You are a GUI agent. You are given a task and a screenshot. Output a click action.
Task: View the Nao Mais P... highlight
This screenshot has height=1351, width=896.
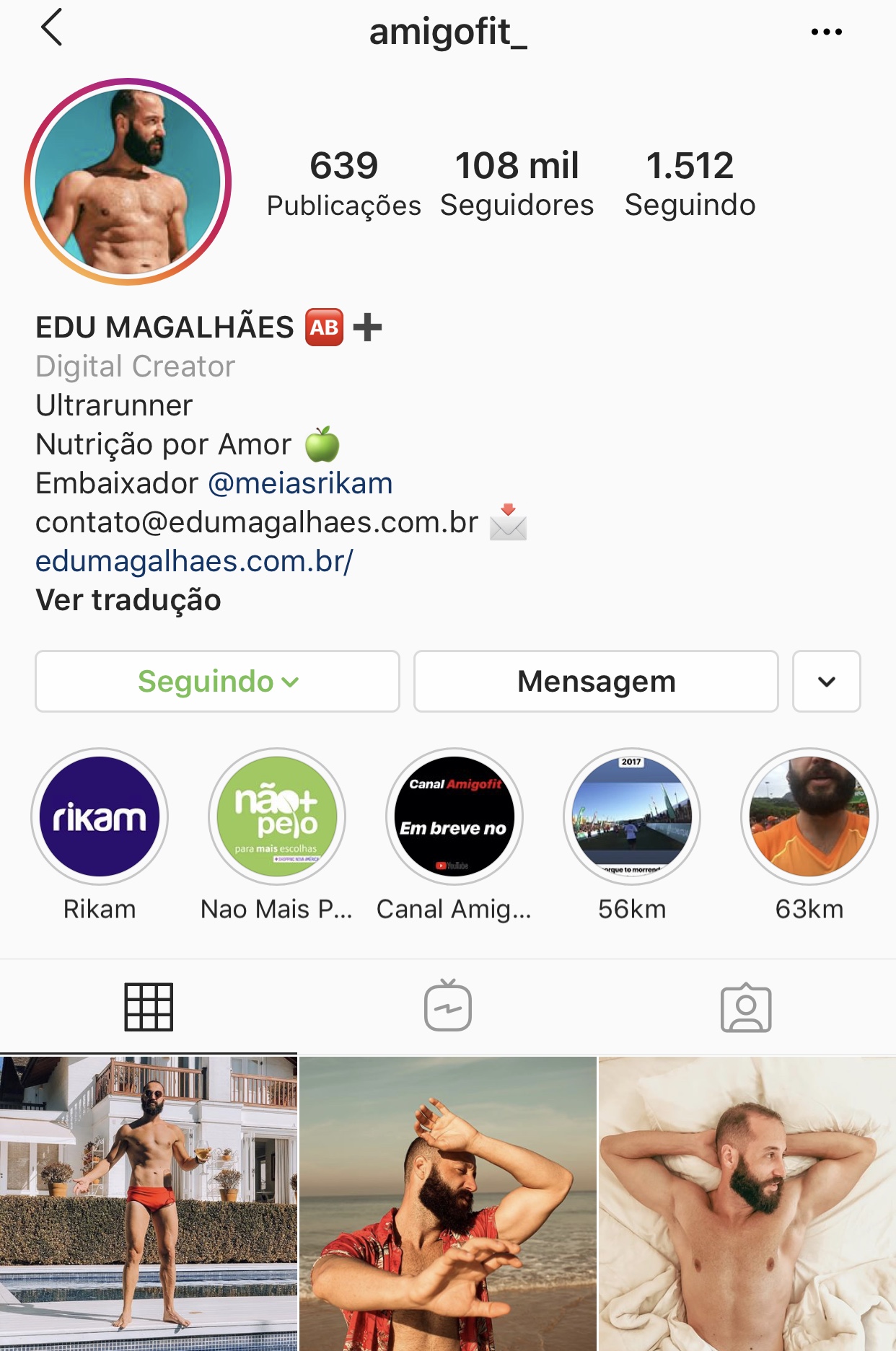click(277, 817)
